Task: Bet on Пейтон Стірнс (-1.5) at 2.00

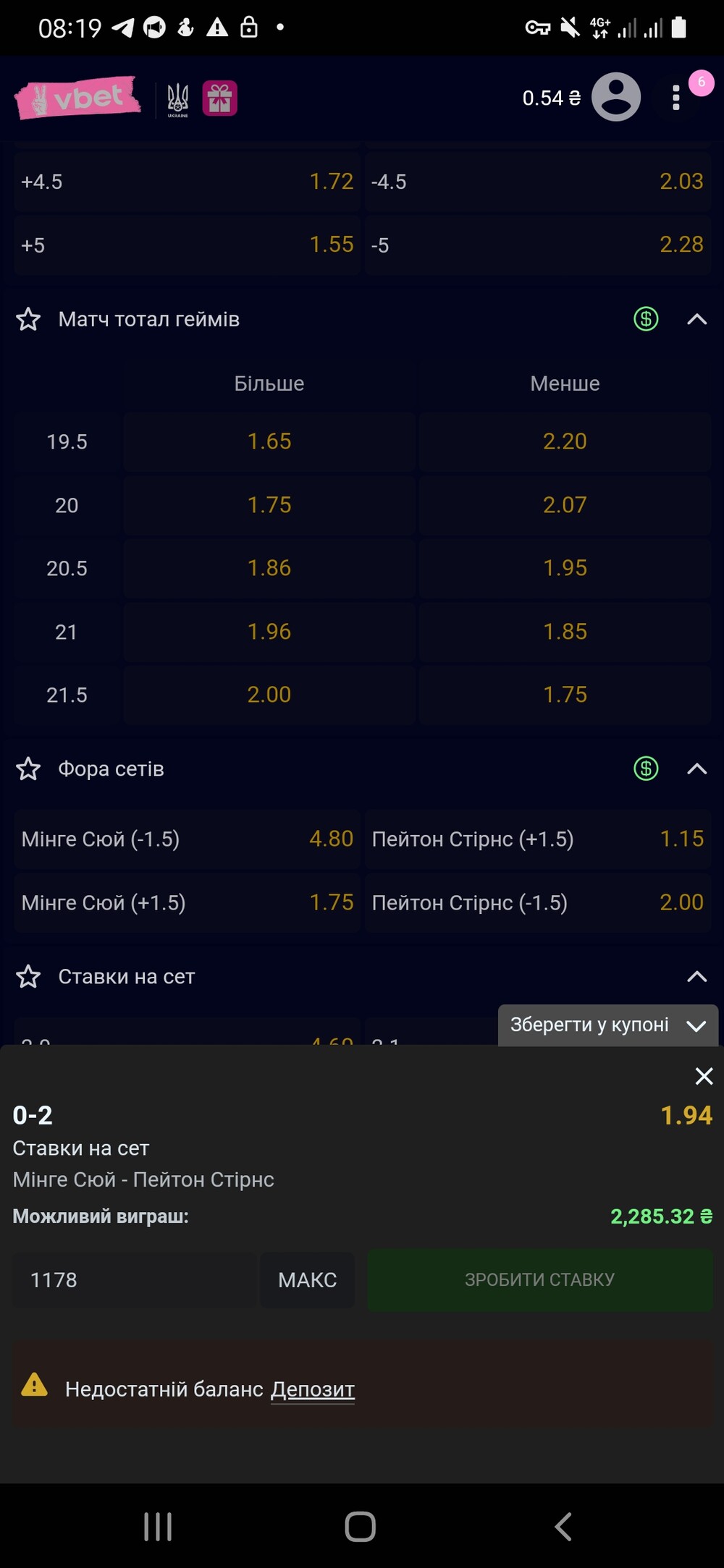Action: tap(538, 903)
